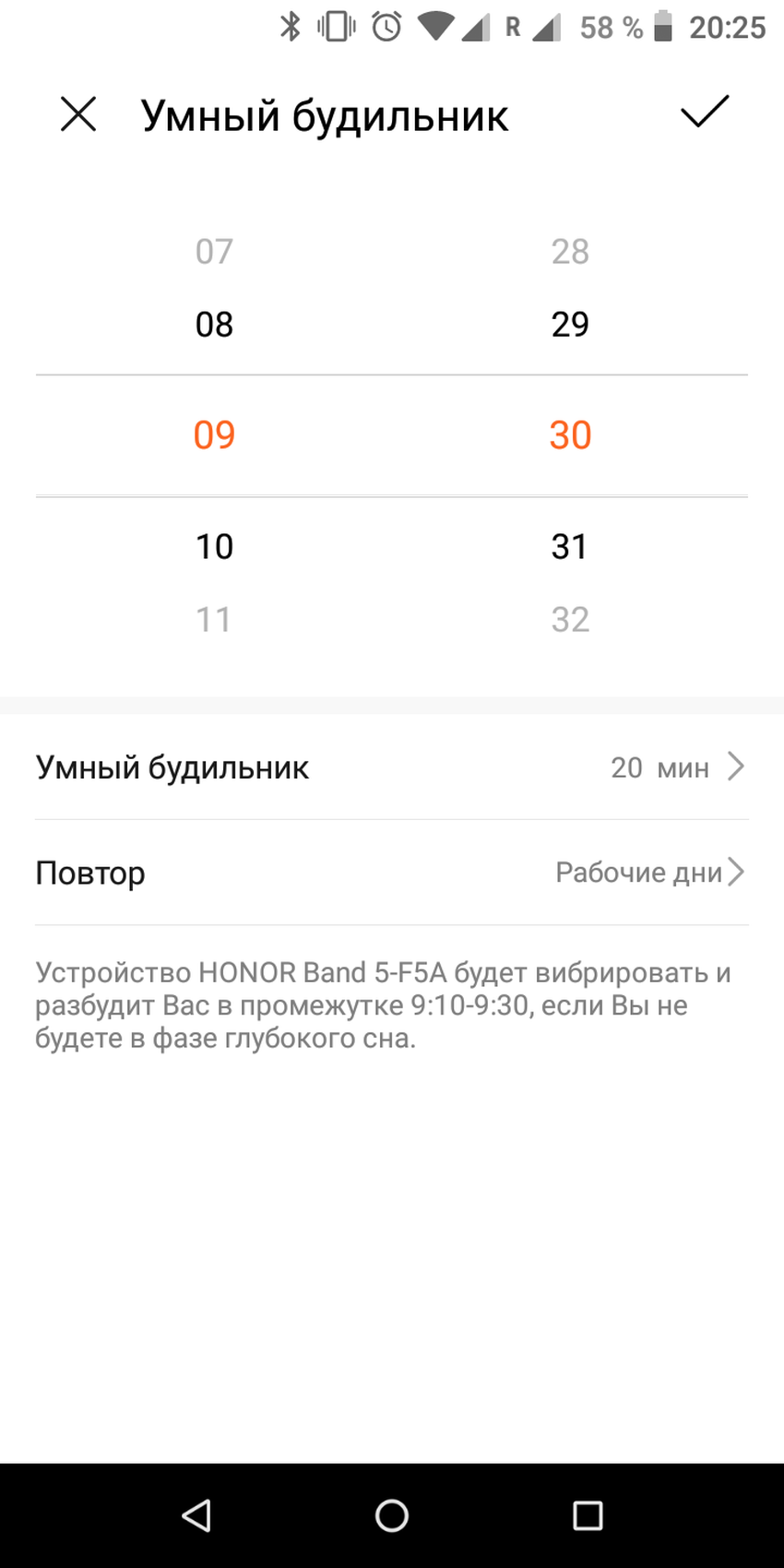Pick minute 28 in the picker
This screenshot has height=1568, width=784.
(570, 251)
